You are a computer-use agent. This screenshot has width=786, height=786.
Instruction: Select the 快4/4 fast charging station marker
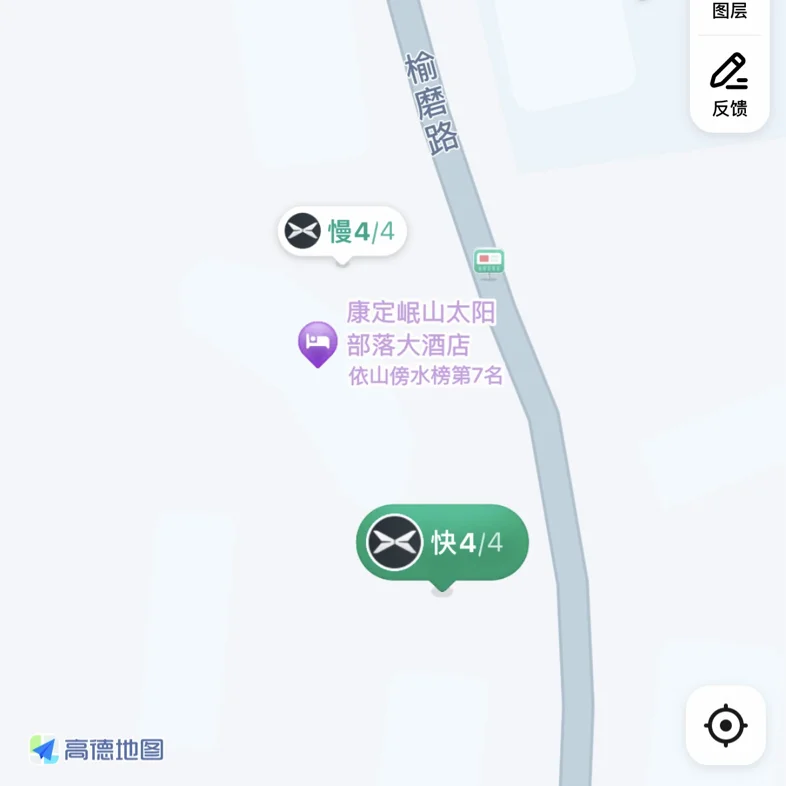[x=442, y=543]
